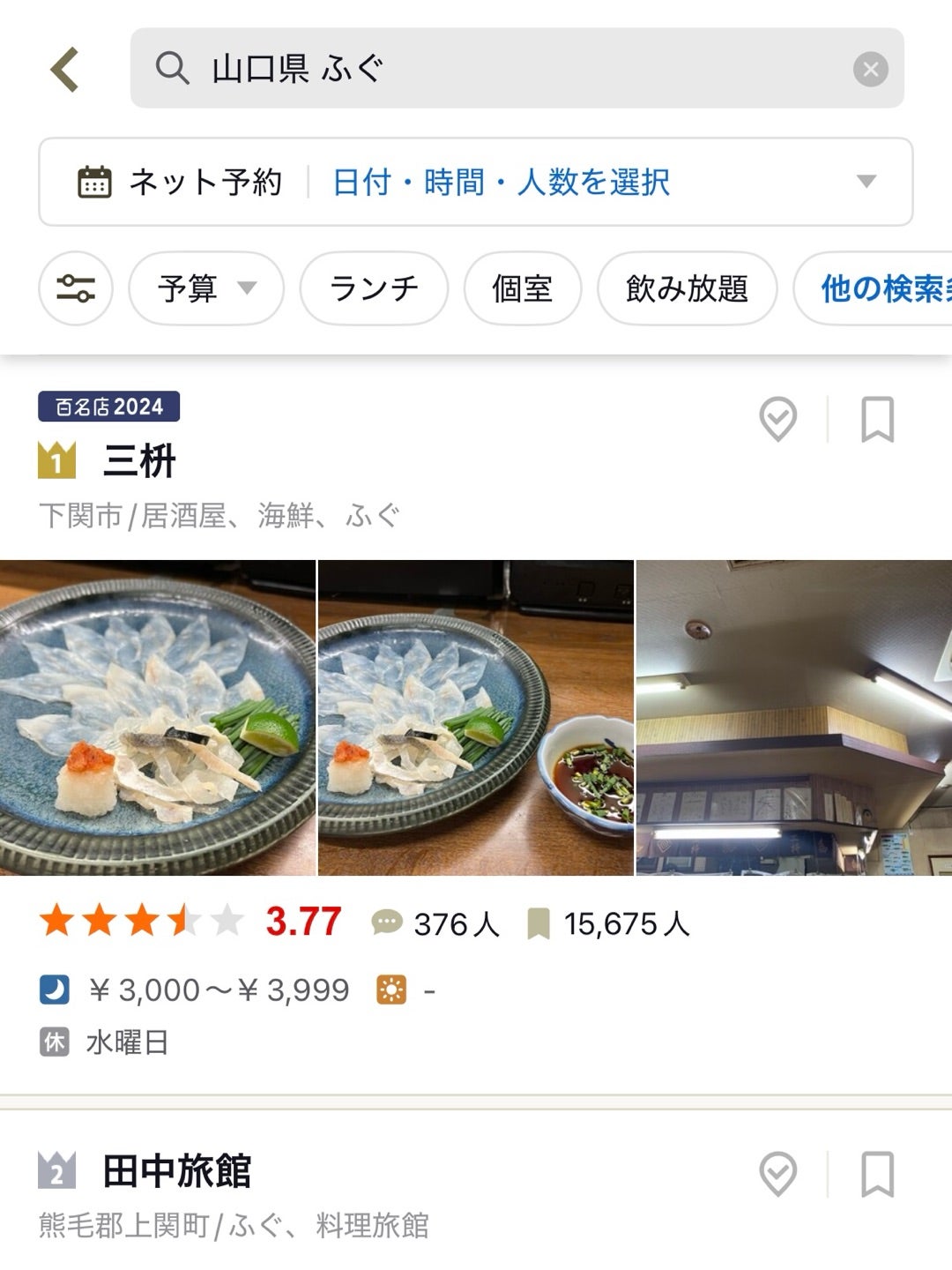Select the 飲み放題 filter chip
Image resolution: width=952 pixels, height=1270 pixels.
[x=687, y=288]
